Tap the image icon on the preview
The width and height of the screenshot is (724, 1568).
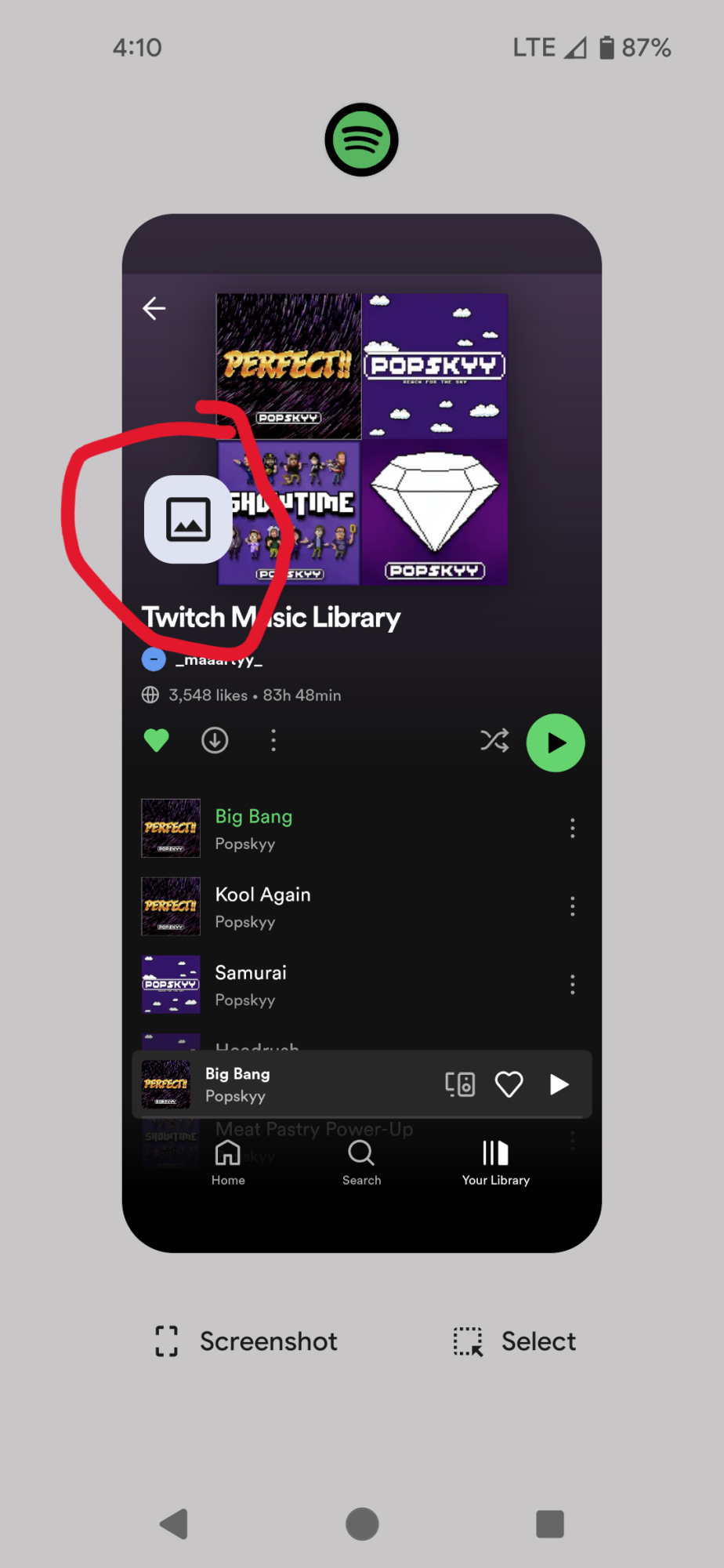pyautogui.click(x=188, y=519)
